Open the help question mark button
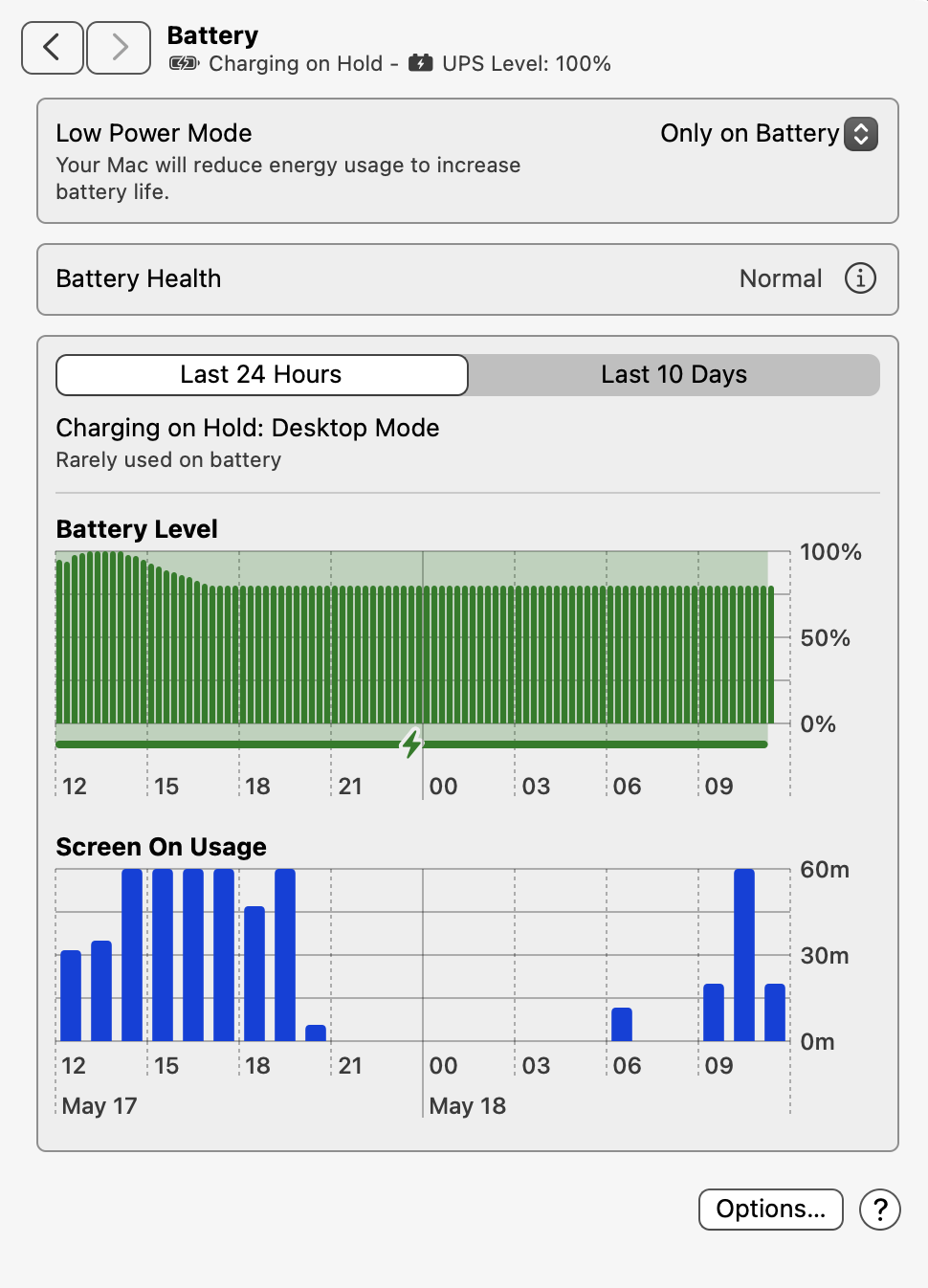The height and width of the screenshot is (1288, 928). tap(879, 1210)
